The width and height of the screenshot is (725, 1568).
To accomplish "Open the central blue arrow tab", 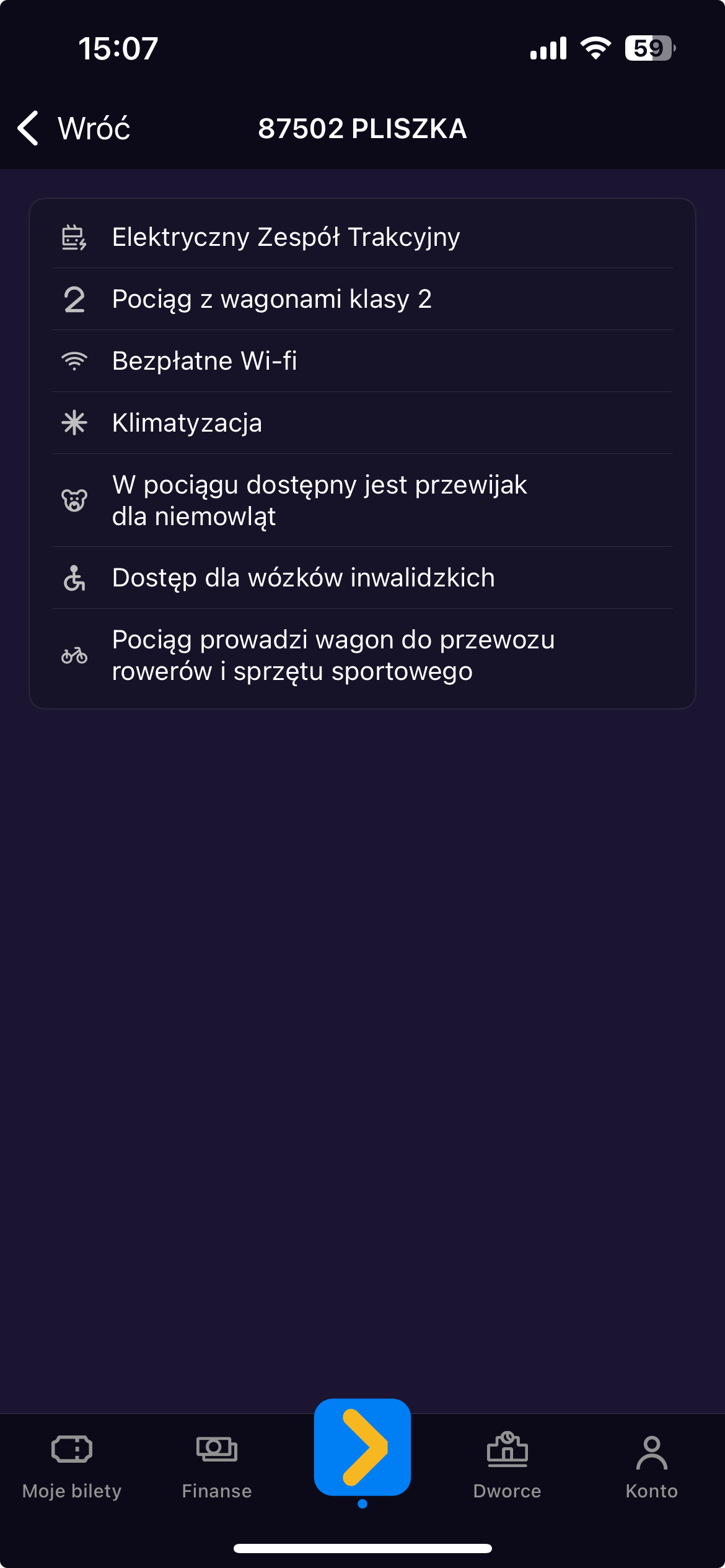I will pos(362,1447).
